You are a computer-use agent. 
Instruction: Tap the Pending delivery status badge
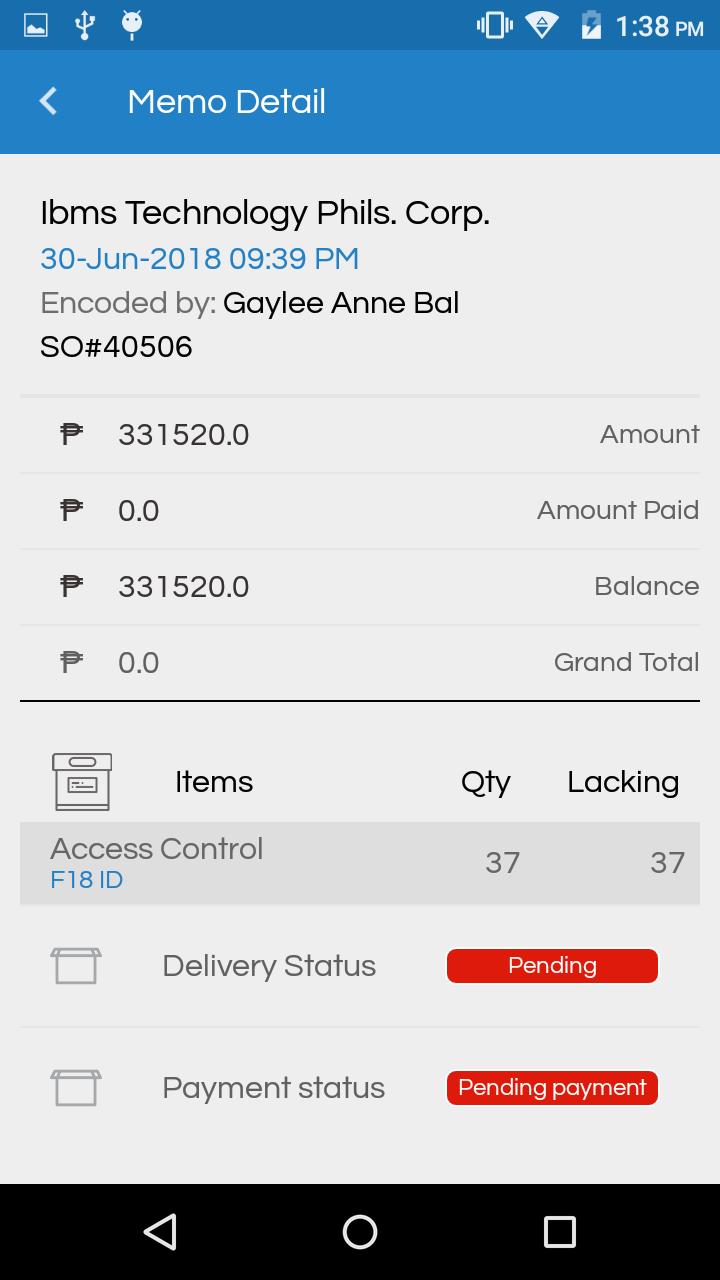552,966
